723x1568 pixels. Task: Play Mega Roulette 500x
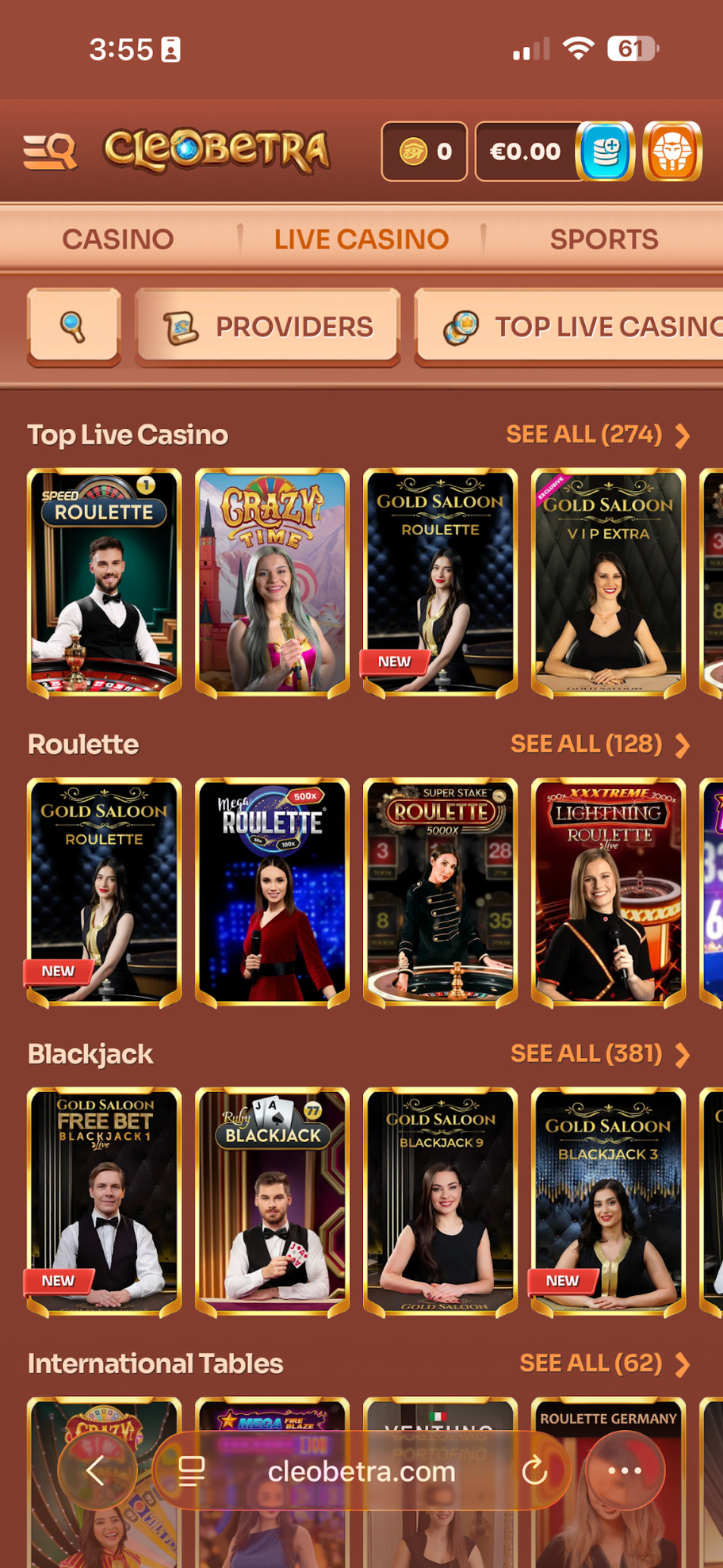[x=272, y=892]
